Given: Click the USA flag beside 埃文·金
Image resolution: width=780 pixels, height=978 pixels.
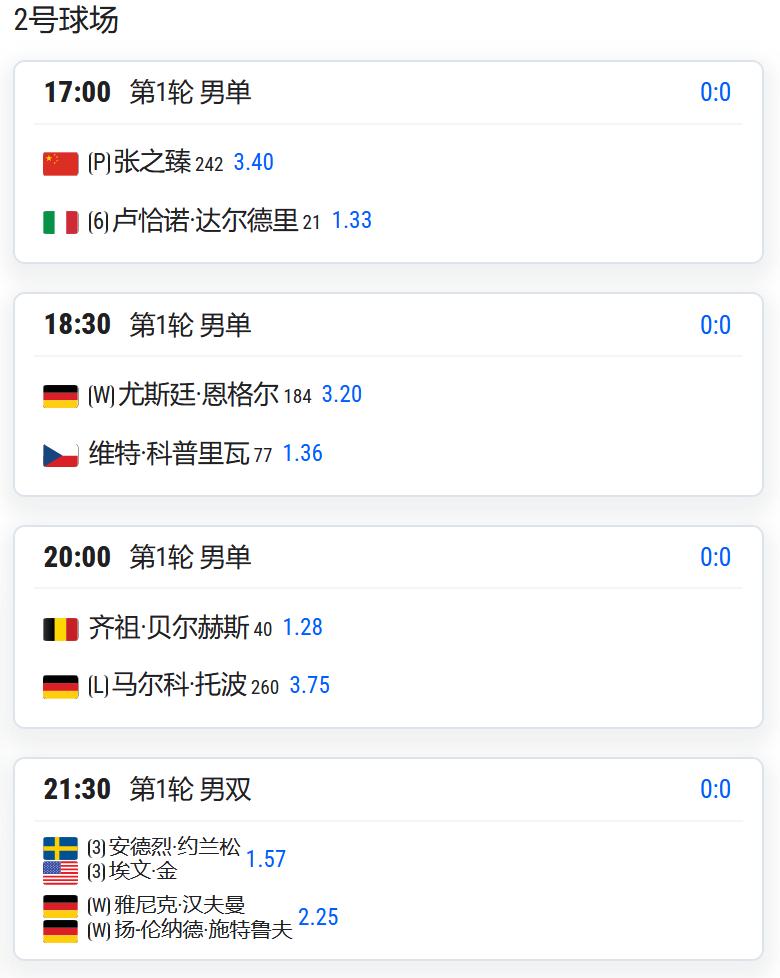Looking at the screenshot, I should click(x=58, y=871).
